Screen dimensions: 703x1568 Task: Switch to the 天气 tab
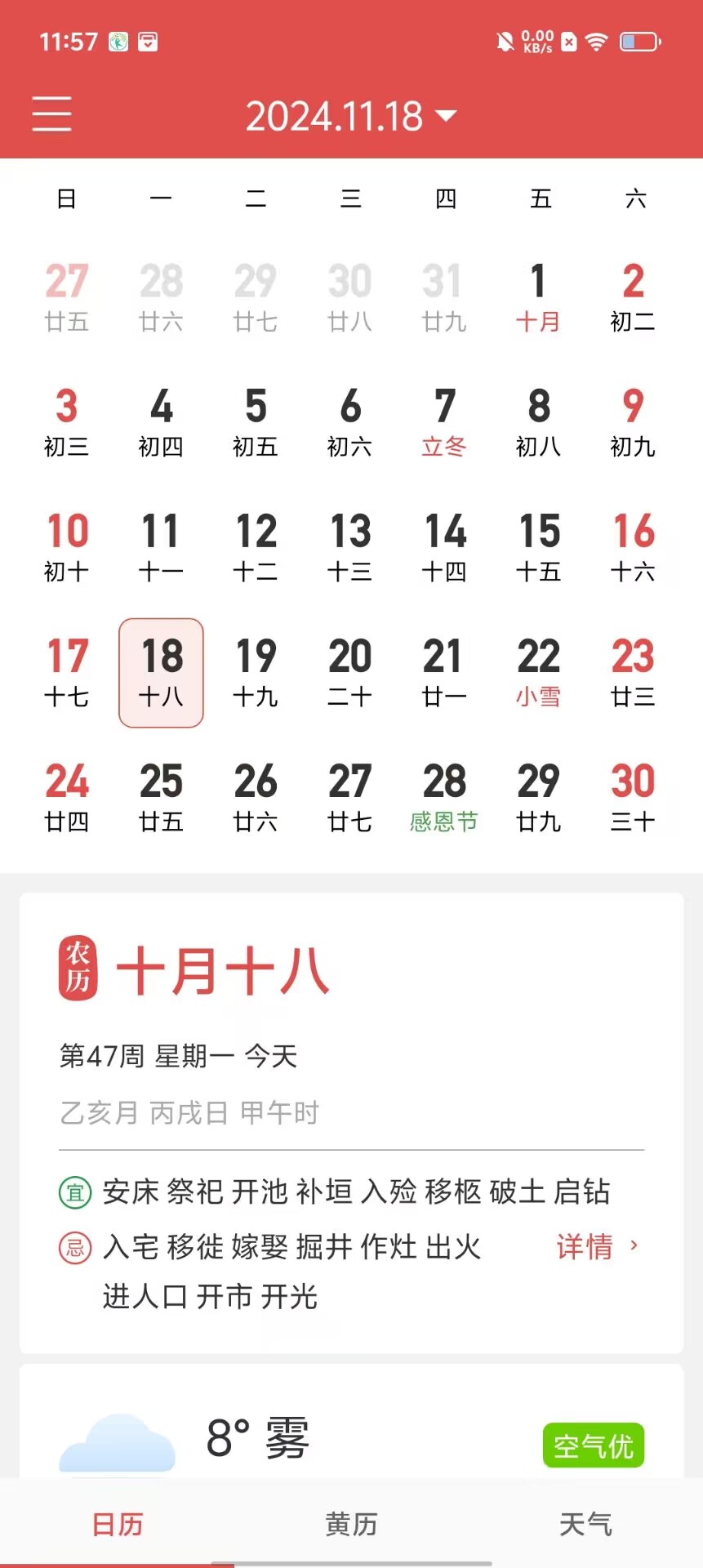pyautogui.click(x=585, y=1524)
